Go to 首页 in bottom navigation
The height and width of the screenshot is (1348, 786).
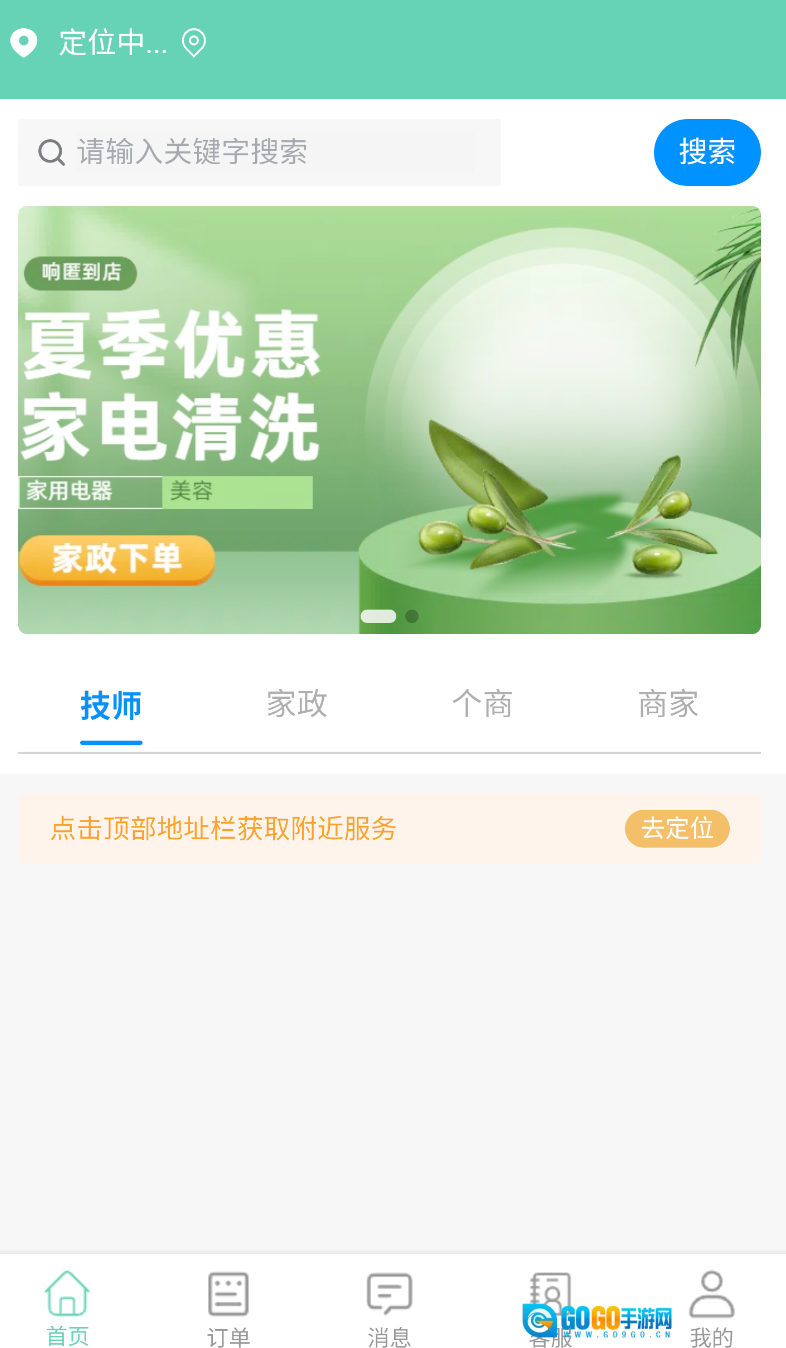tap(67, 1308)
